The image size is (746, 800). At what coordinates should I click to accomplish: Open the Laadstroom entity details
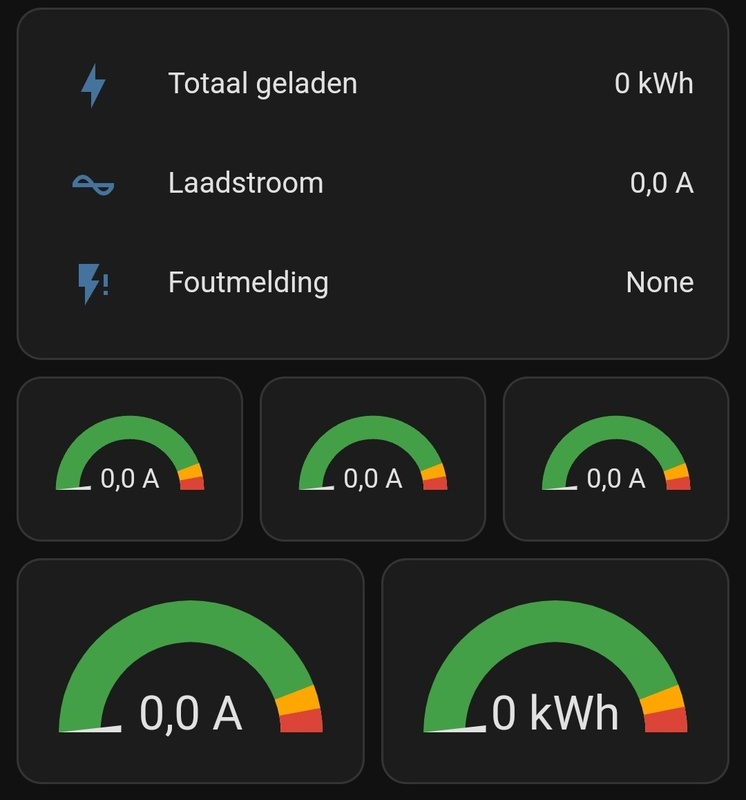coord(245,183)
